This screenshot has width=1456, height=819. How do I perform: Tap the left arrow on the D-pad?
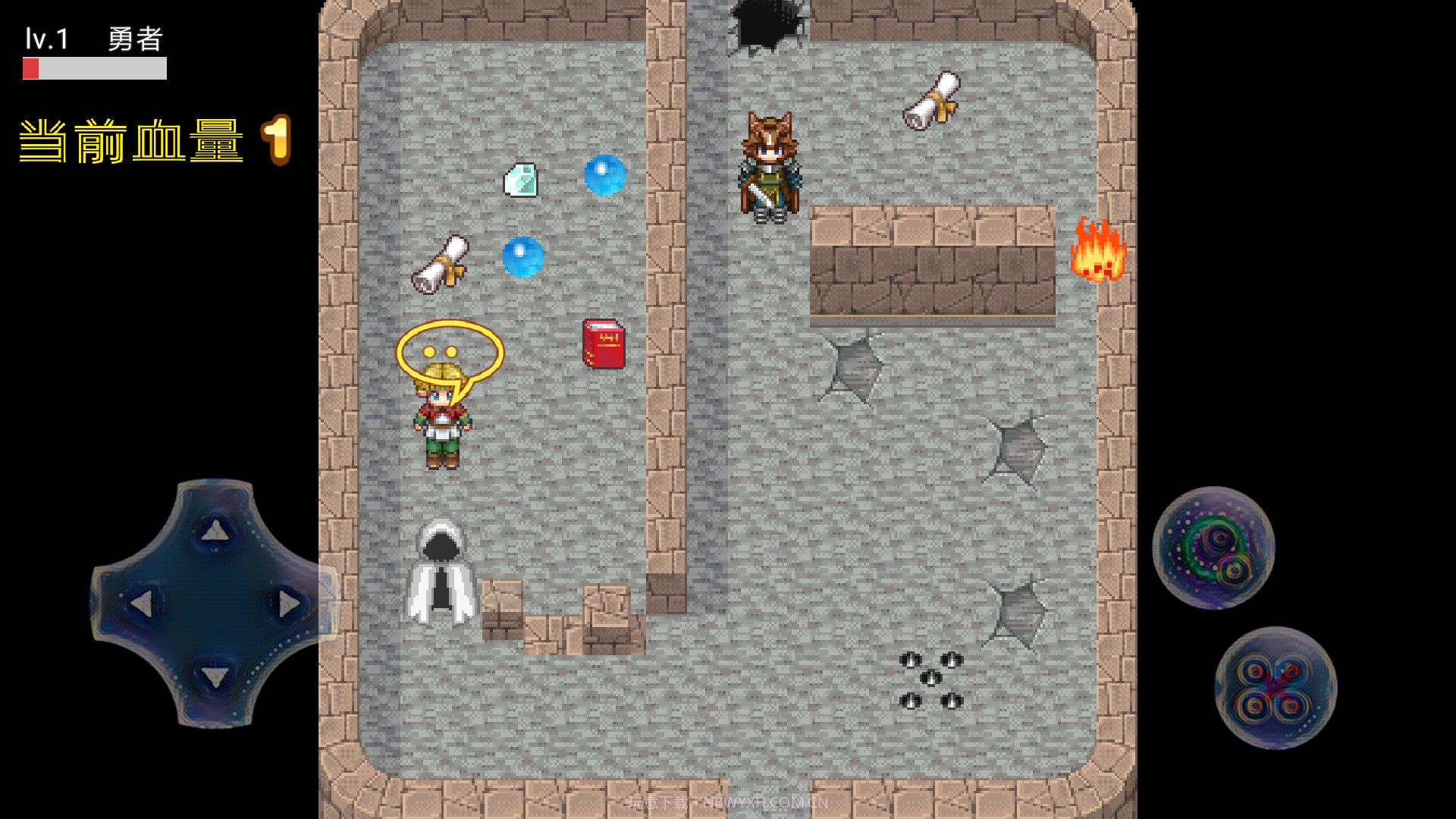coord(142,604)
